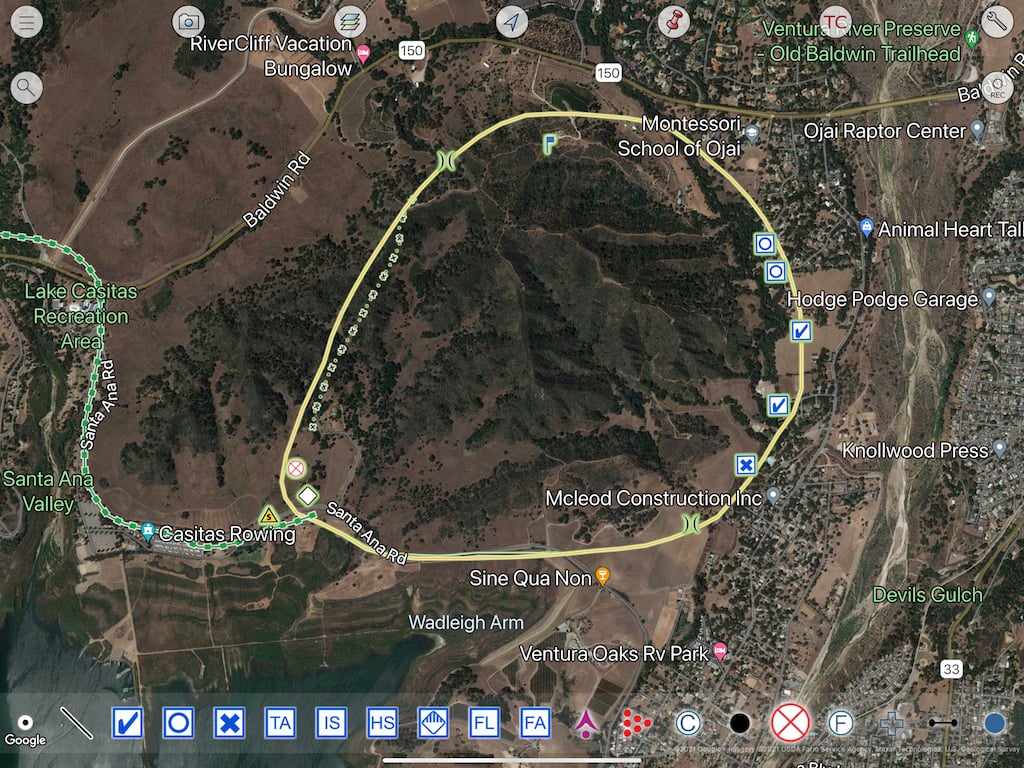1024x768 pixels.
Task: Open the magnifier search button
Action: pyautogui.click(x=26, y=87)
